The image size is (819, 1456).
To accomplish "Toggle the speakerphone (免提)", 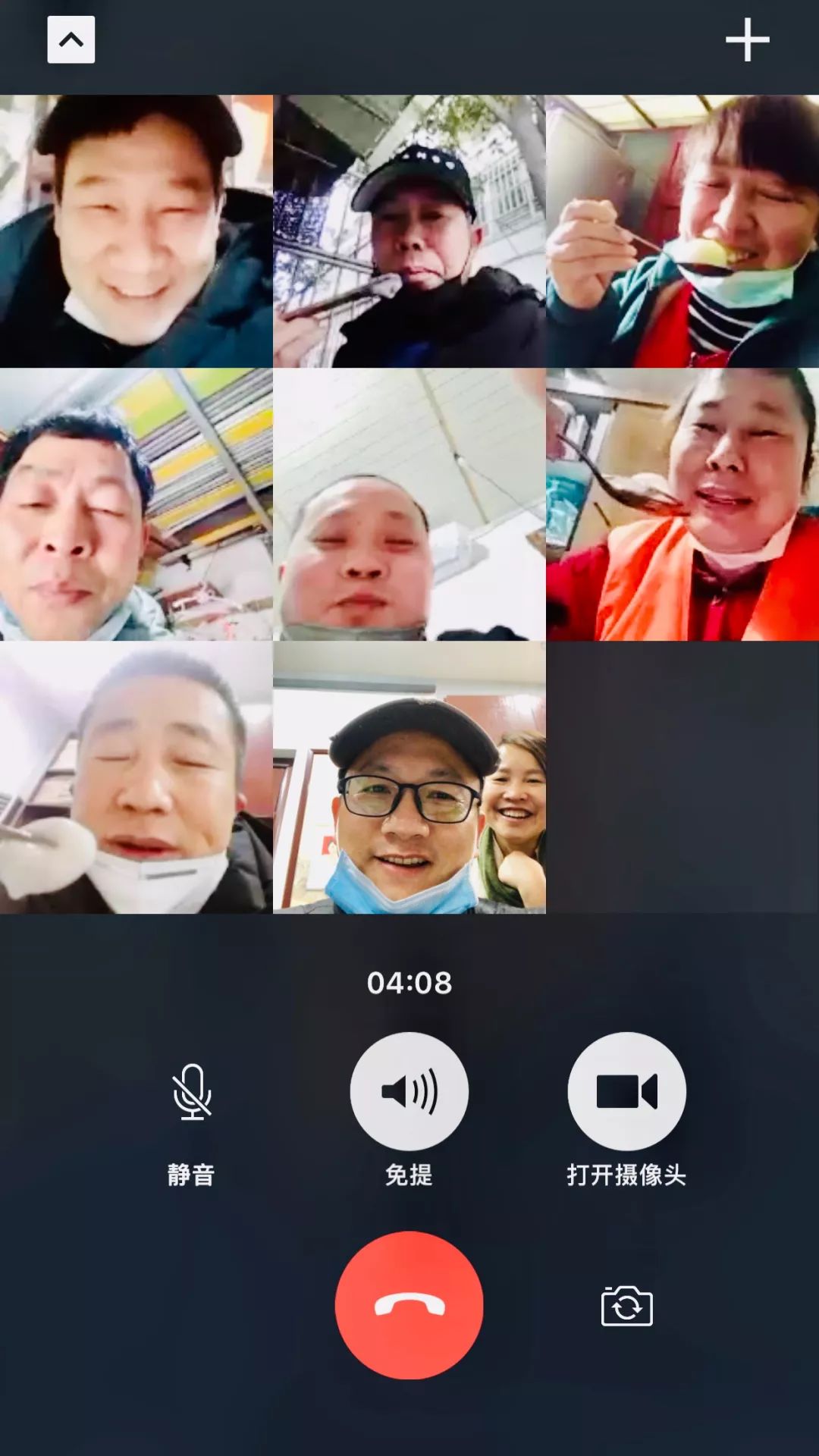I will coord(409,1092).
